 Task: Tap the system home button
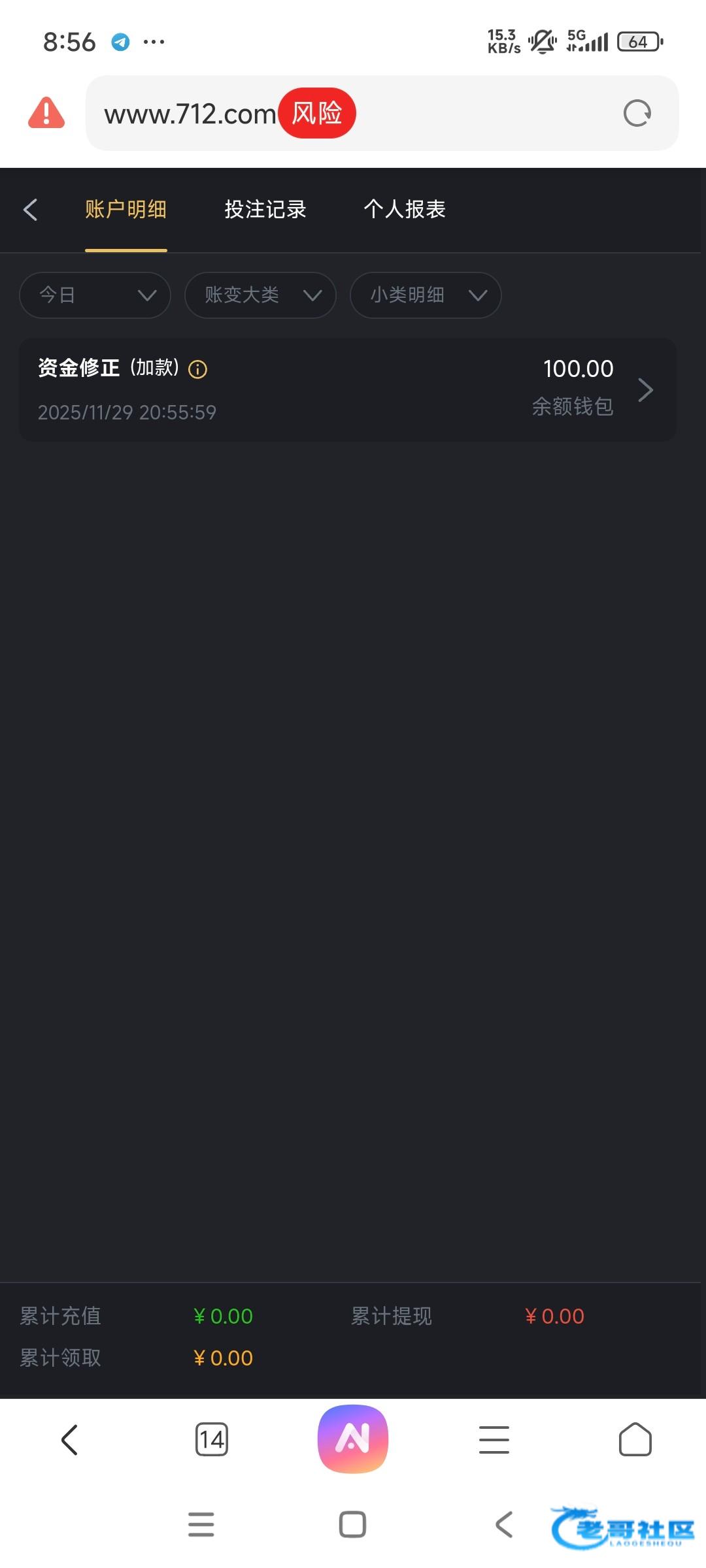tap(352, 1525)
